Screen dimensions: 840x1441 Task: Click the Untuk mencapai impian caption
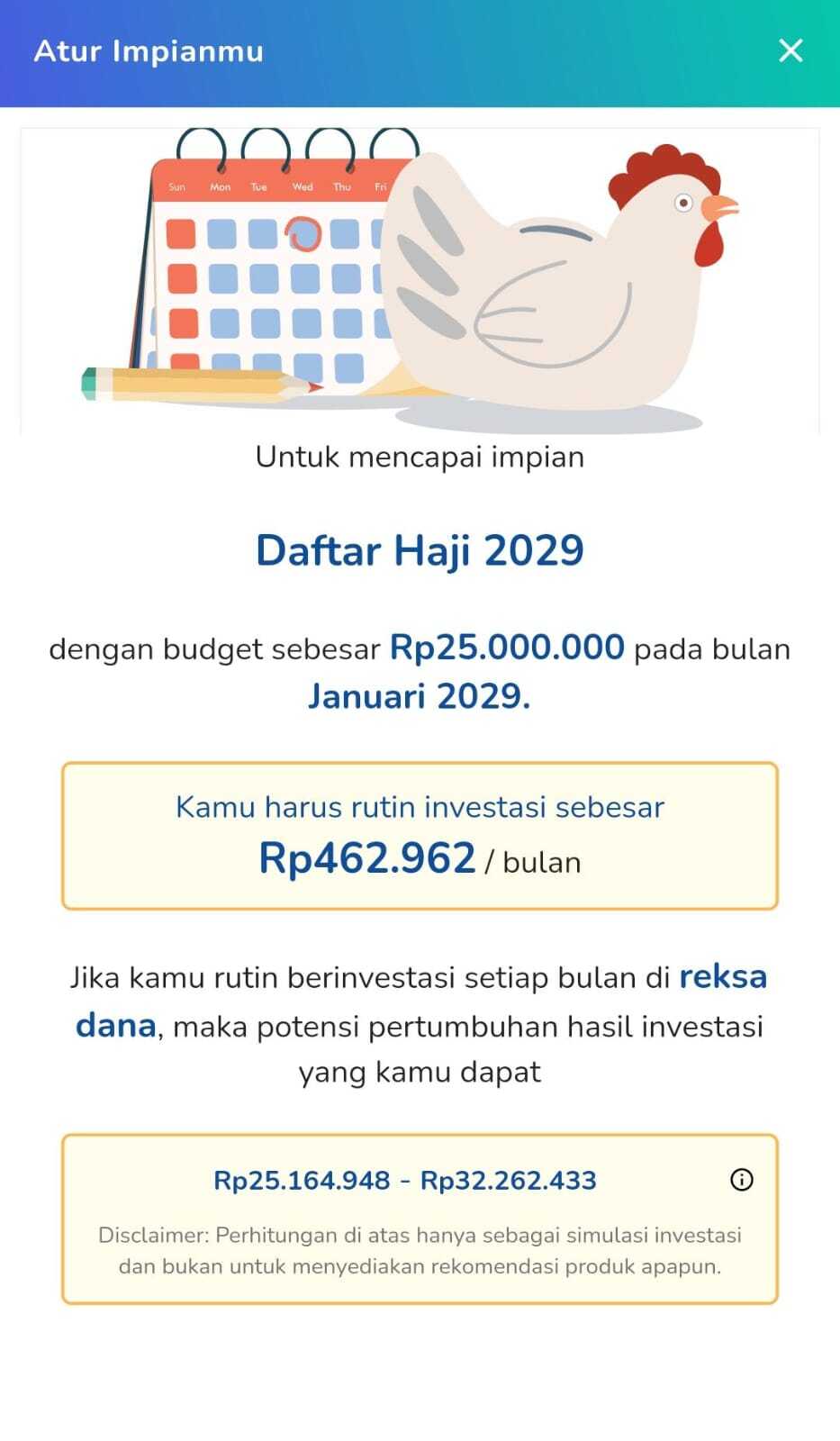[x=420, y=457]
